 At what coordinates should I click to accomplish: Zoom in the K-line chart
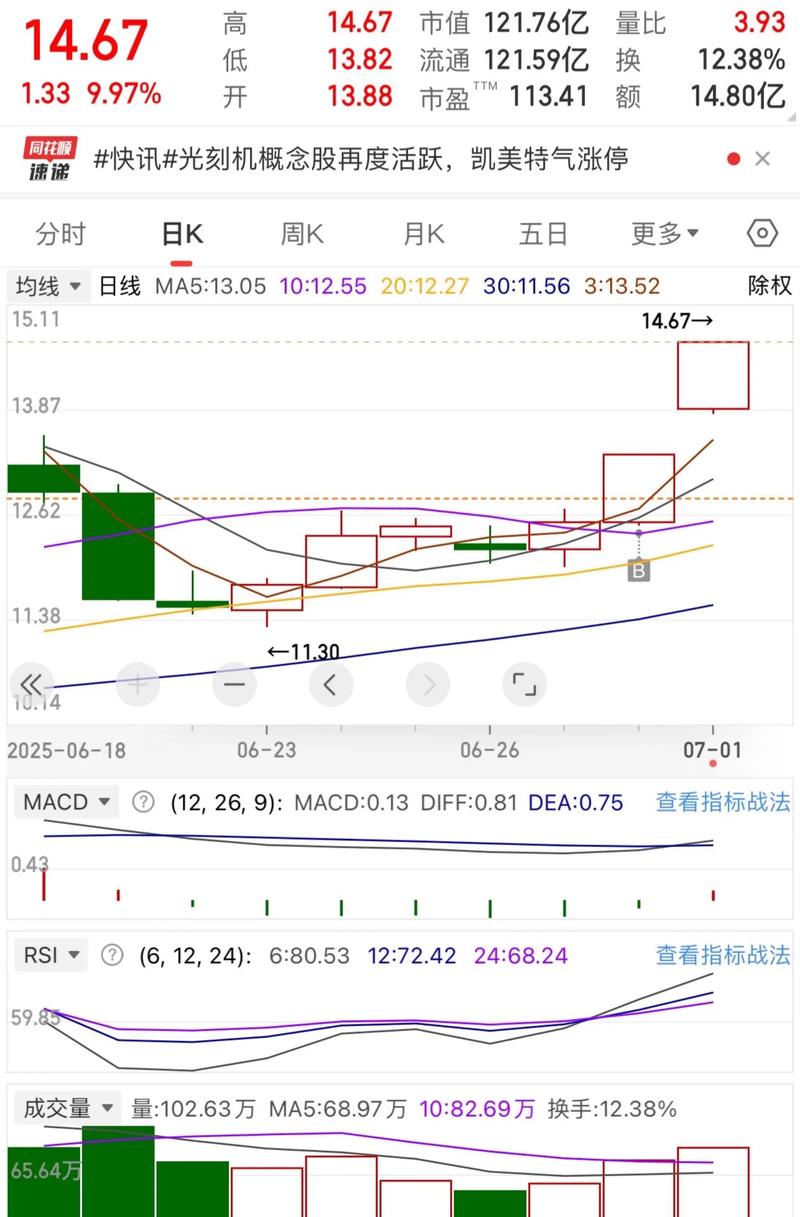(x=138, y=685)
